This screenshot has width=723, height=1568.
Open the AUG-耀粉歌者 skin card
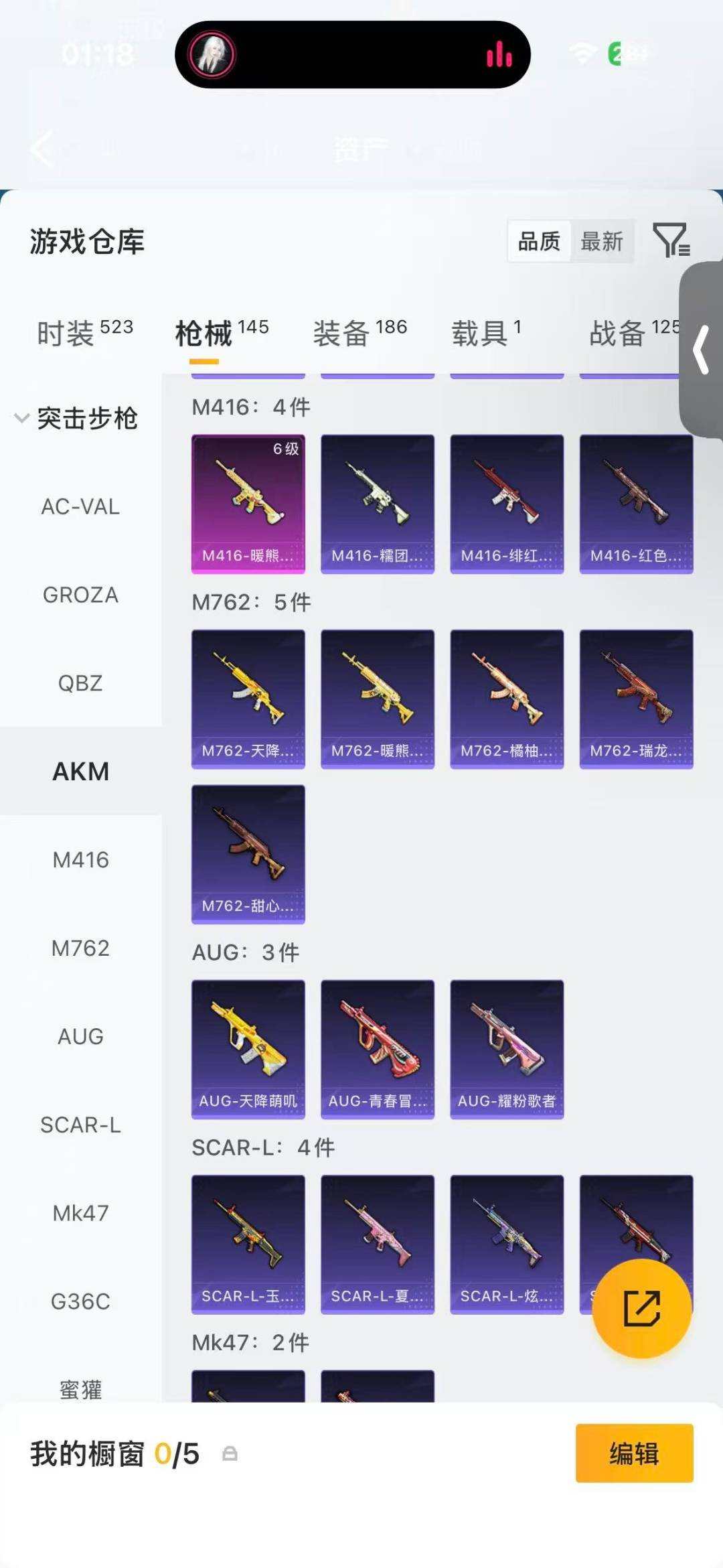[507, 1049]
